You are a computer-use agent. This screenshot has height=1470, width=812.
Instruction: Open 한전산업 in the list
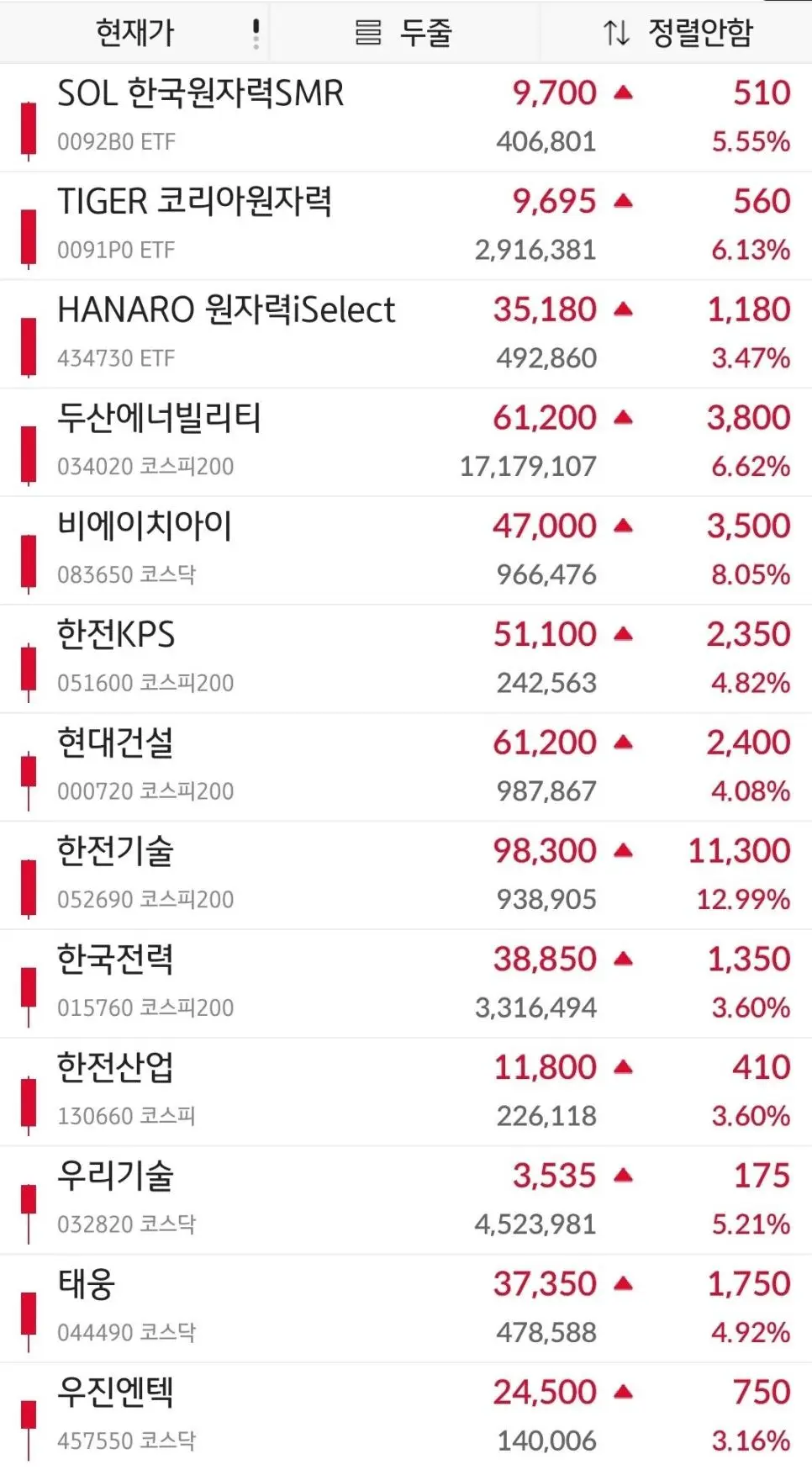(x=406, y=1092)
